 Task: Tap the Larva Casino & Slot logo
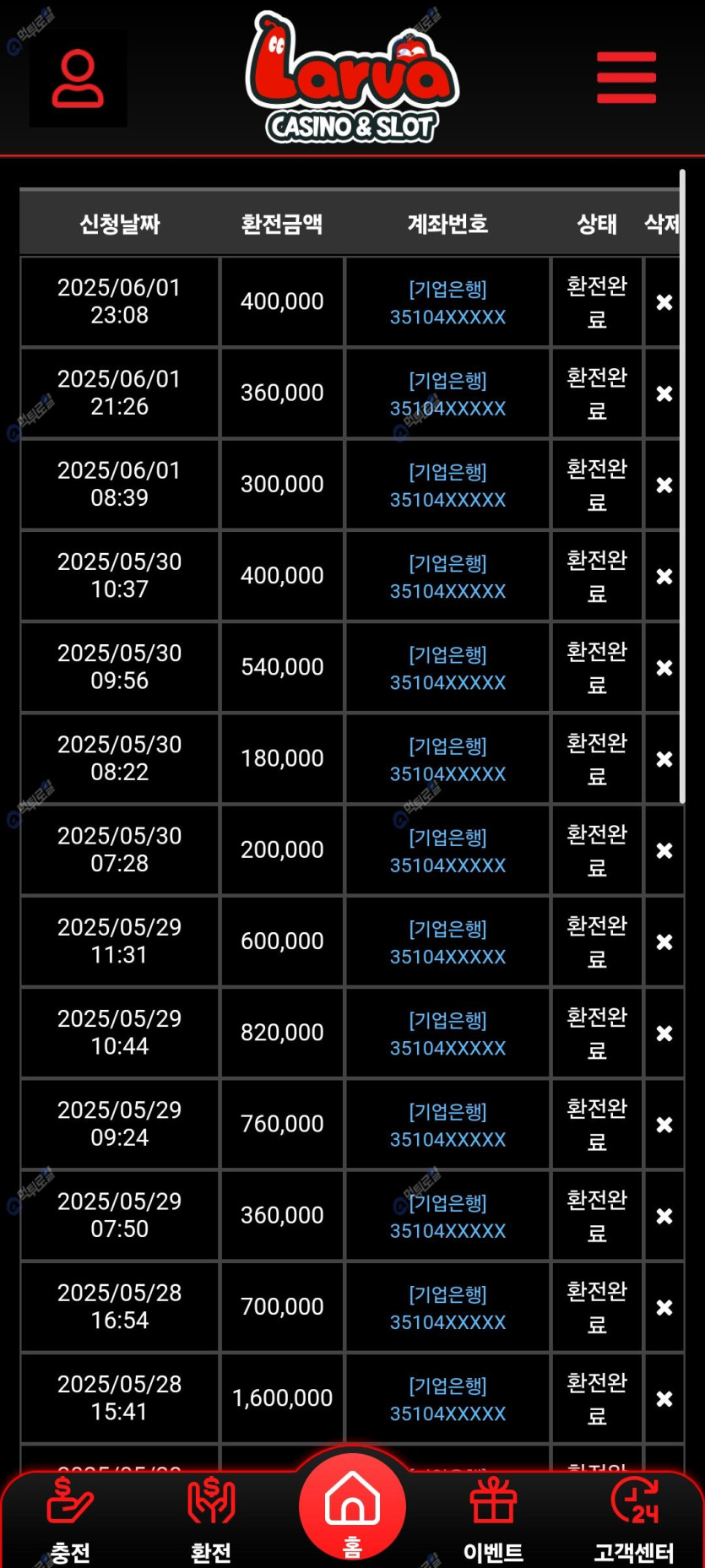(x=352, y=79)
